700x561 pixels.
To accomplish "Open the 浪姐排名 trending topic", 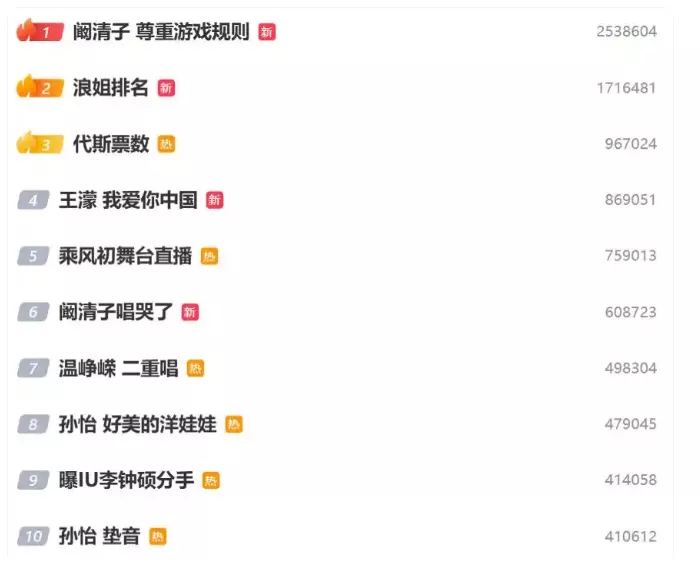I will tap(110, 88).
